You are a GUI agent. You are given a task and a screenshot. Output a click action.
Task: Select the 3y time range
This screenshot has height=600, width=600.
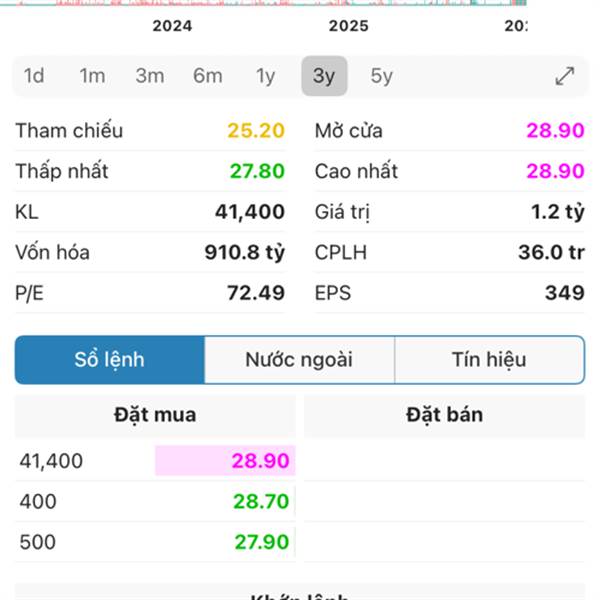tap(324, 76)
